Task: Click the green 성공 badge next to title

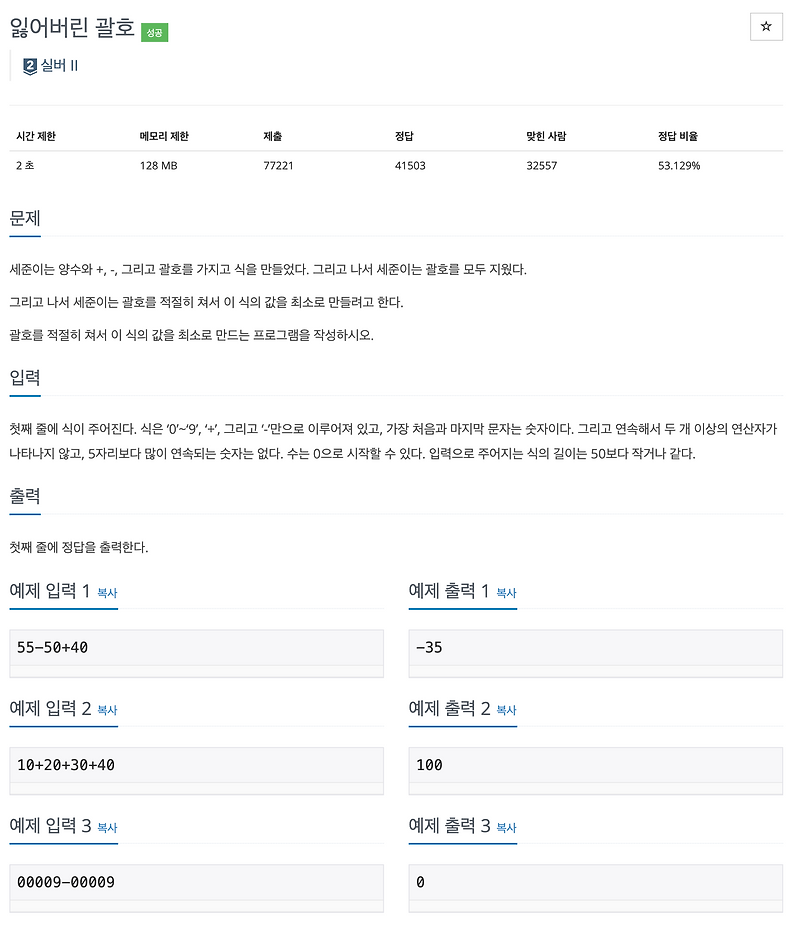Action: tap(155, 32)
